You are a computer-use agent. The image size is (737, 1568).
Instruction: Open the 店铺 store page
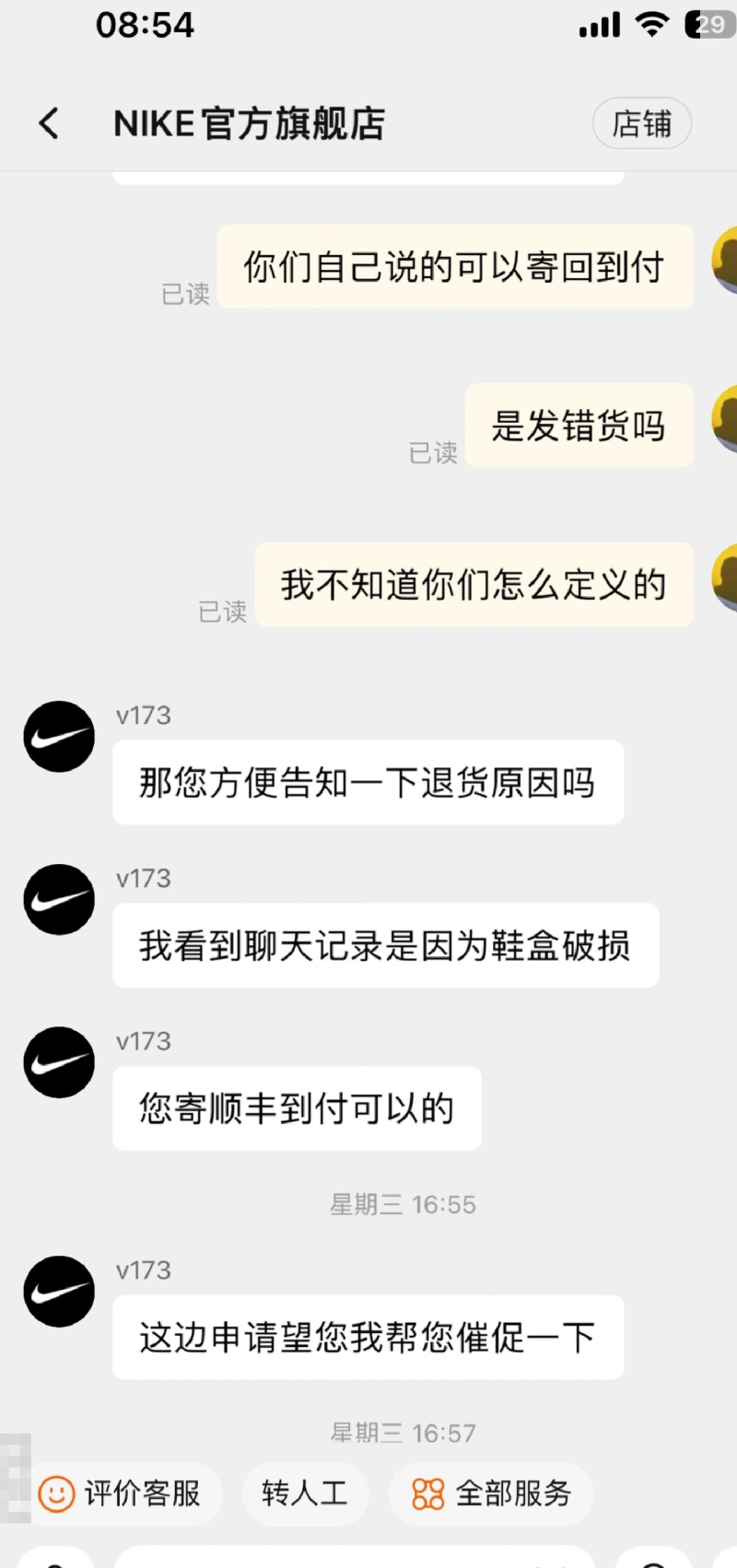pos(641,123)
